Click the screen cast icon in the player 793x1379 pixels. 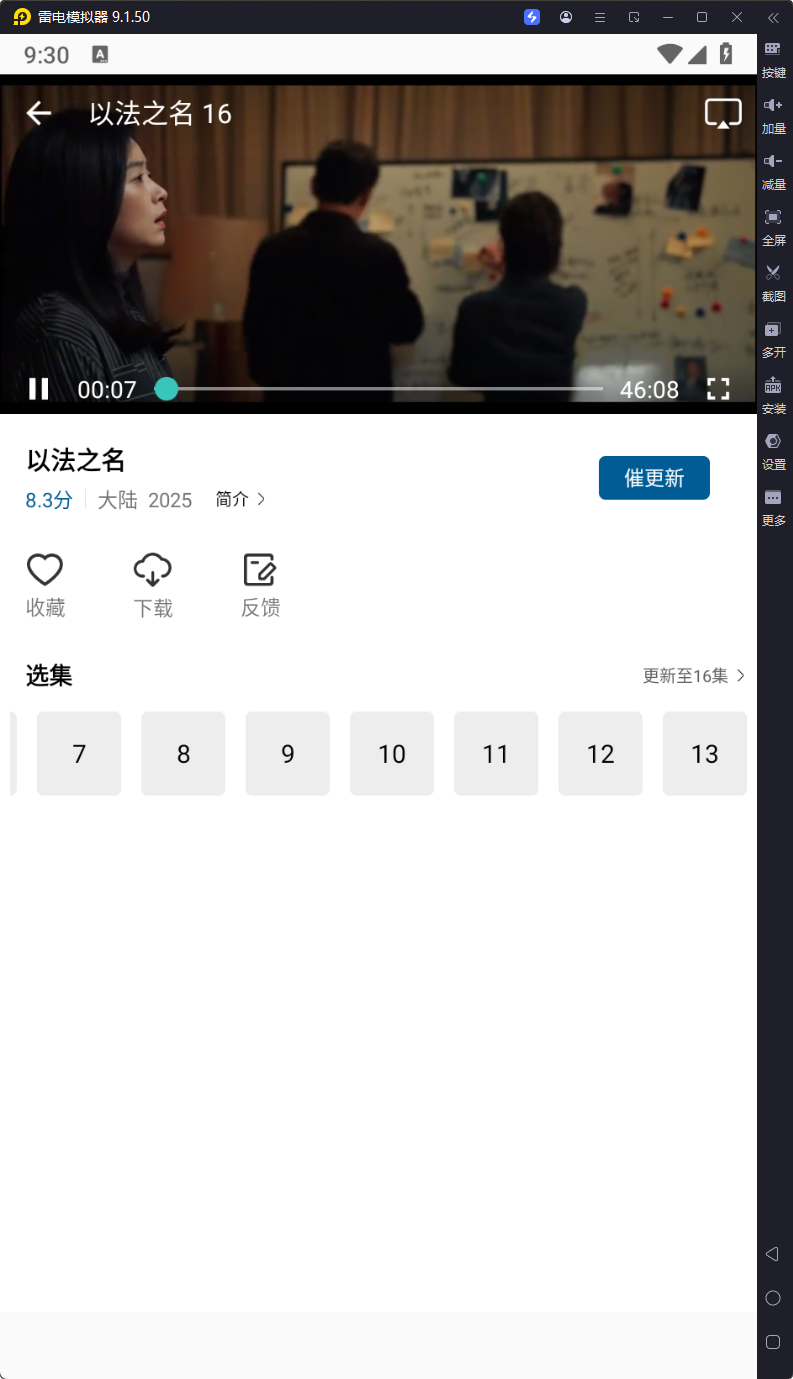(723, 113)
